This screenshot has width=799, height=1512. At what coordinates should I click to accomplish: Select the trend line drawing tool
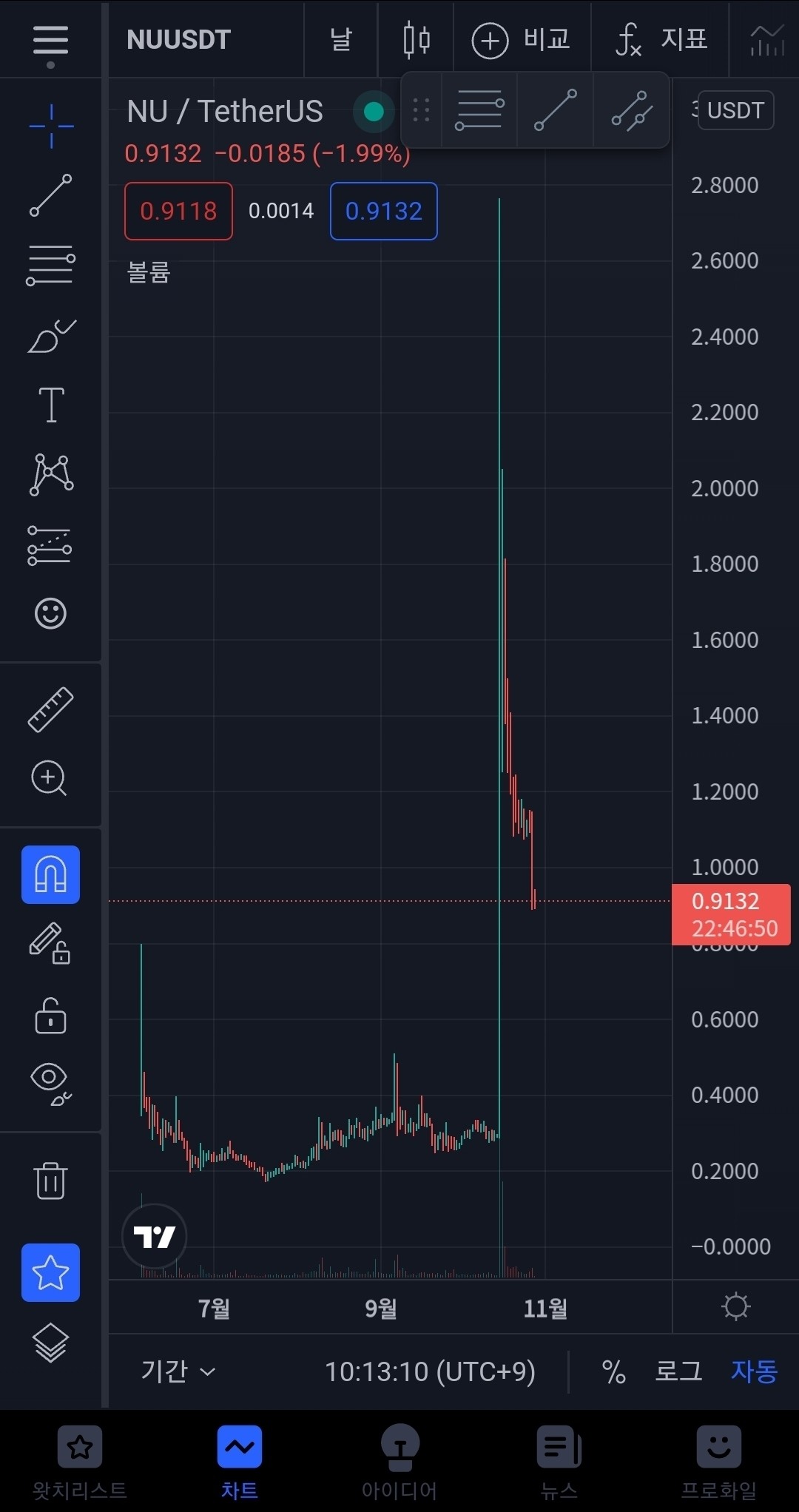(50, 196)
